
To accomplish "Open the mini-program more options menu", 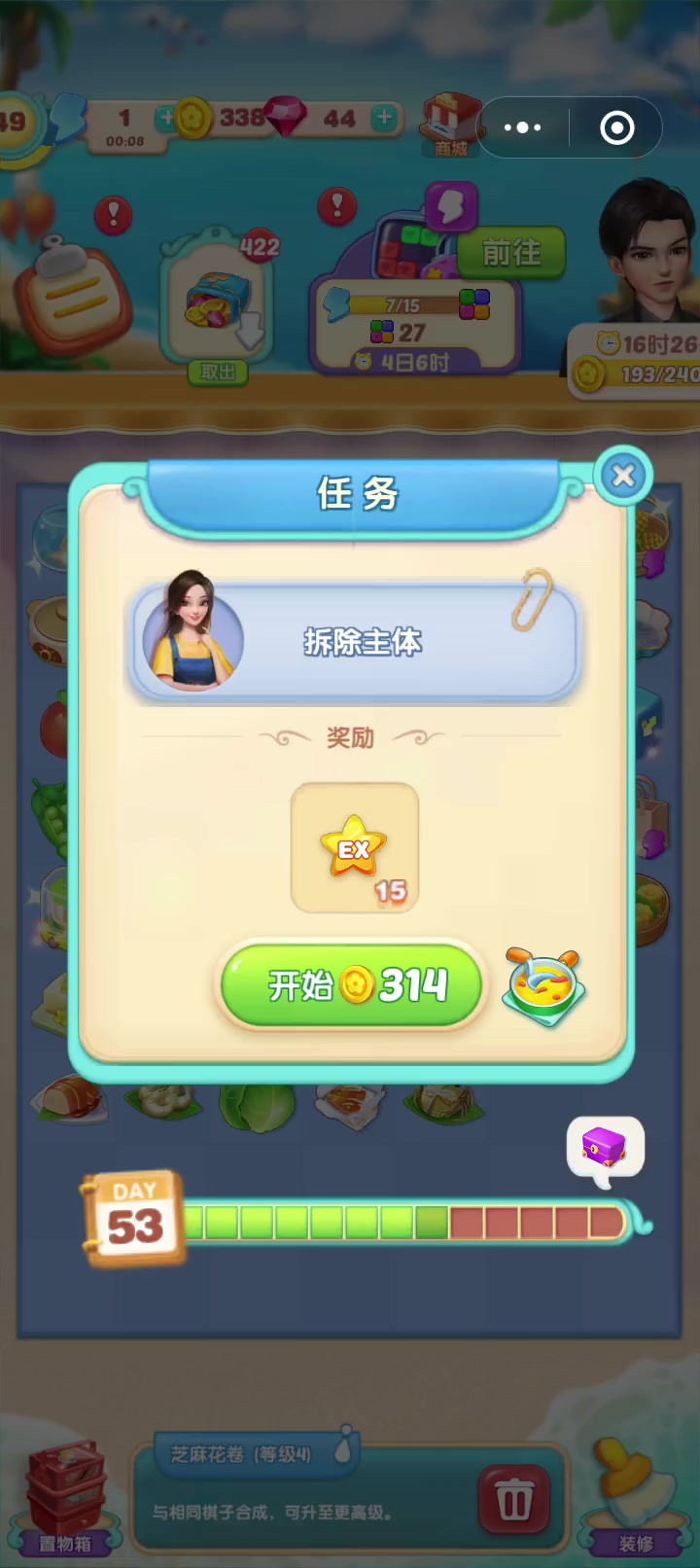I will click(x=523, y=127).
